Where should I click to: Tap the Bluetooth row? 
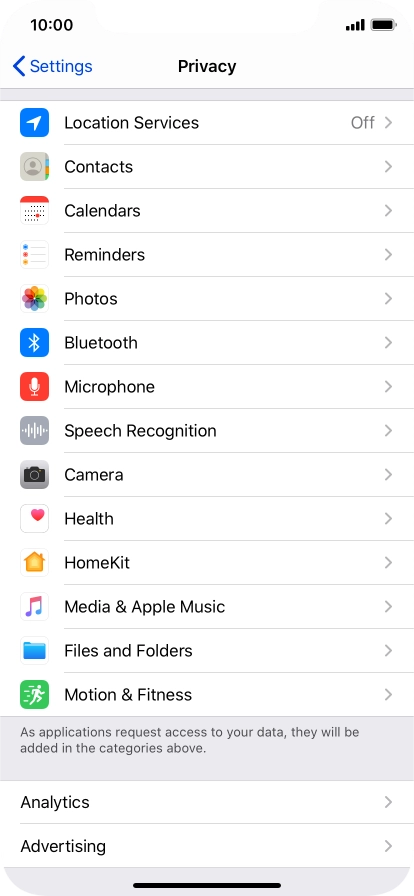tap(207, 343)
